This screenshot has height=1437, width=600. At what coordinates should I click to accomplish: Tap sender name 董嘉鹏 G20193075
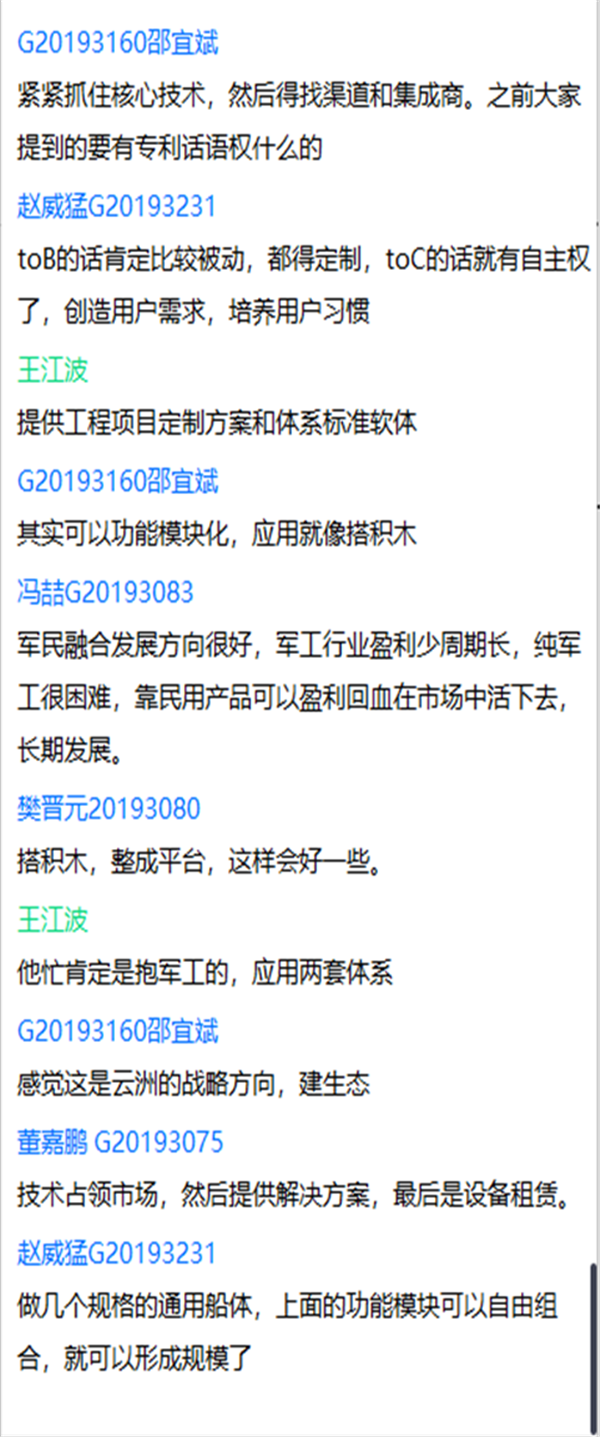tap(120, 1142)
